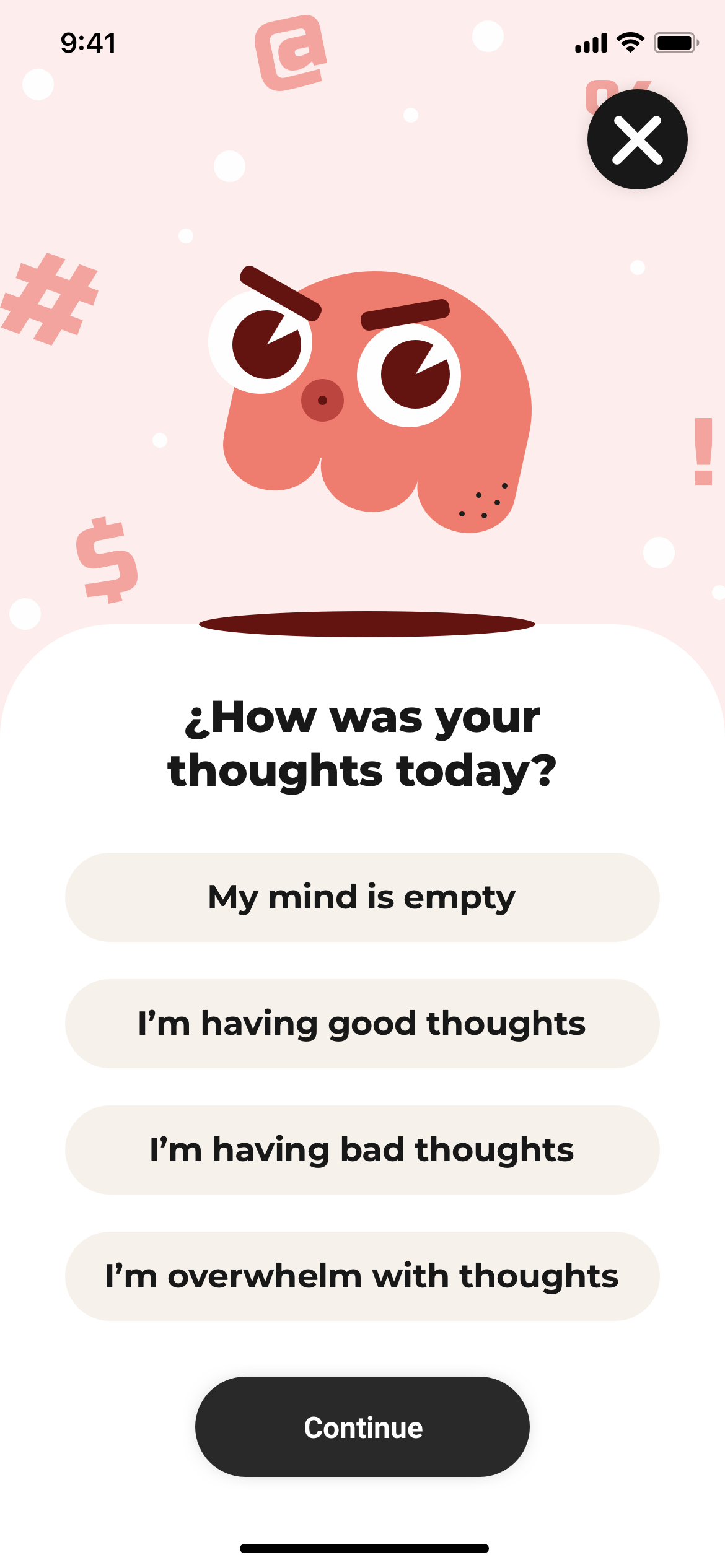Close the thoughts check-in screen
725x1568 pixels.
click(x=637, y=140)
